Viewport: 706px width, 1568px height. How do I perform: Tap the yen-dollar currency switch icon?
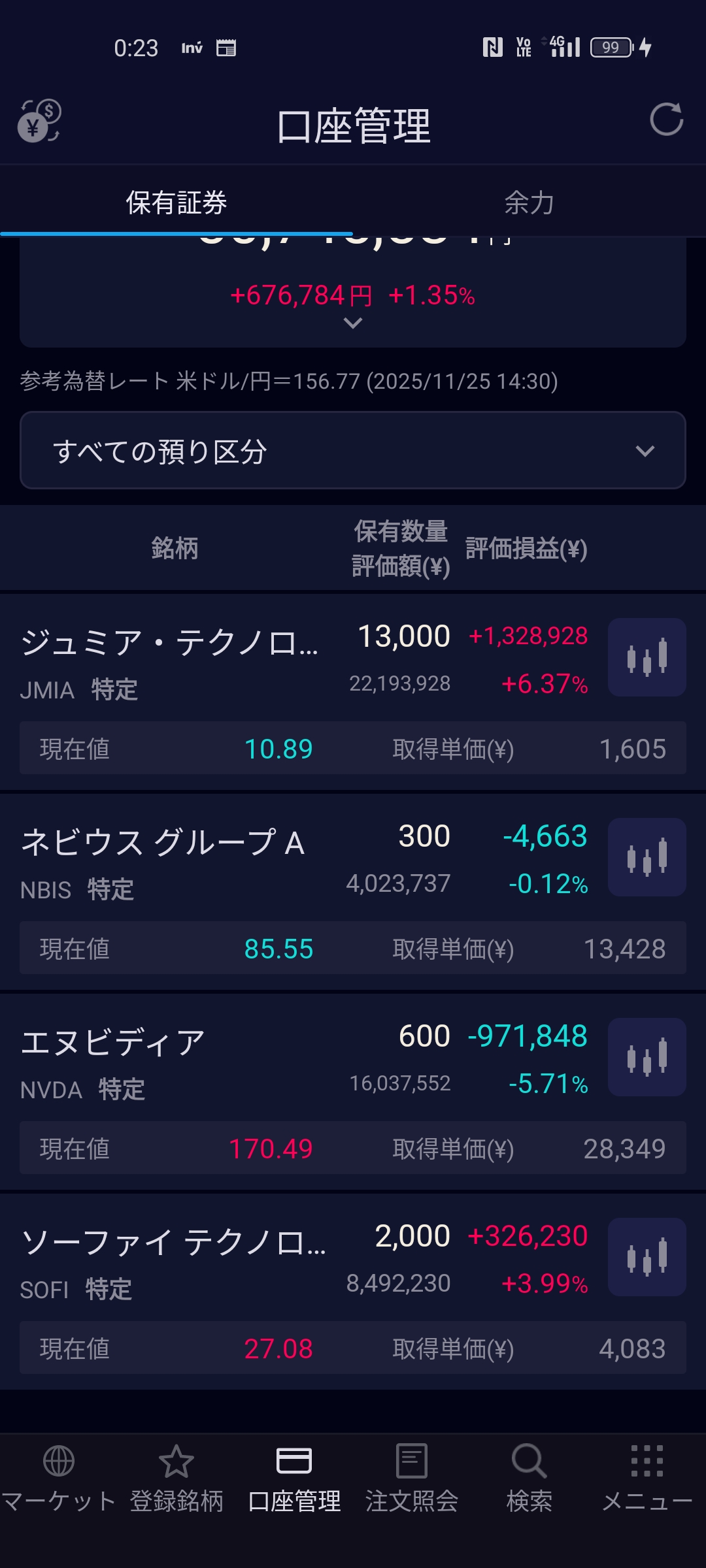39,121
